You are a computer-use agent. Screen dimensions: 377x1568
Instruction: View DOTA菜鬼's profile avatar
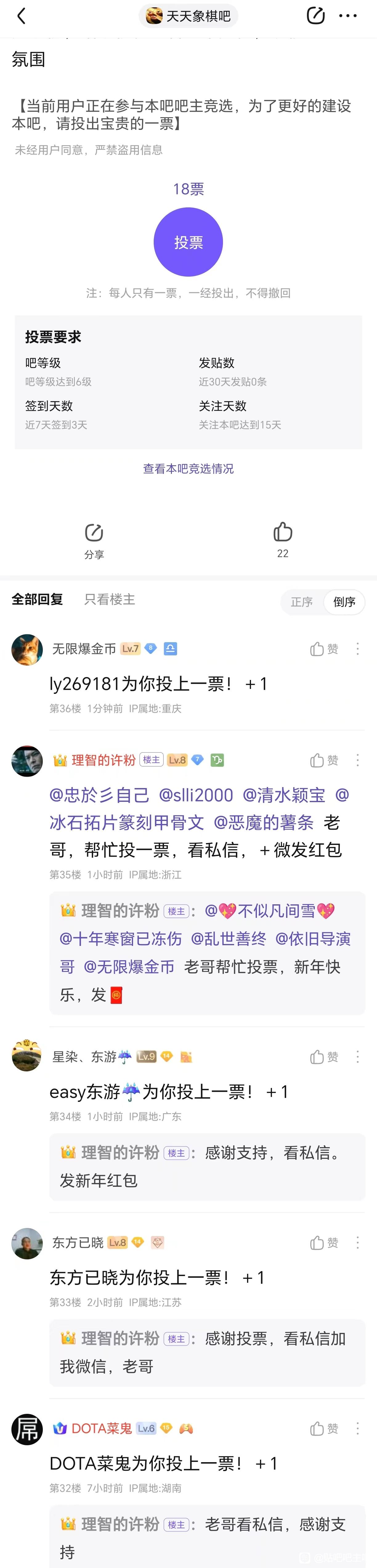[x=27, y=1429]
